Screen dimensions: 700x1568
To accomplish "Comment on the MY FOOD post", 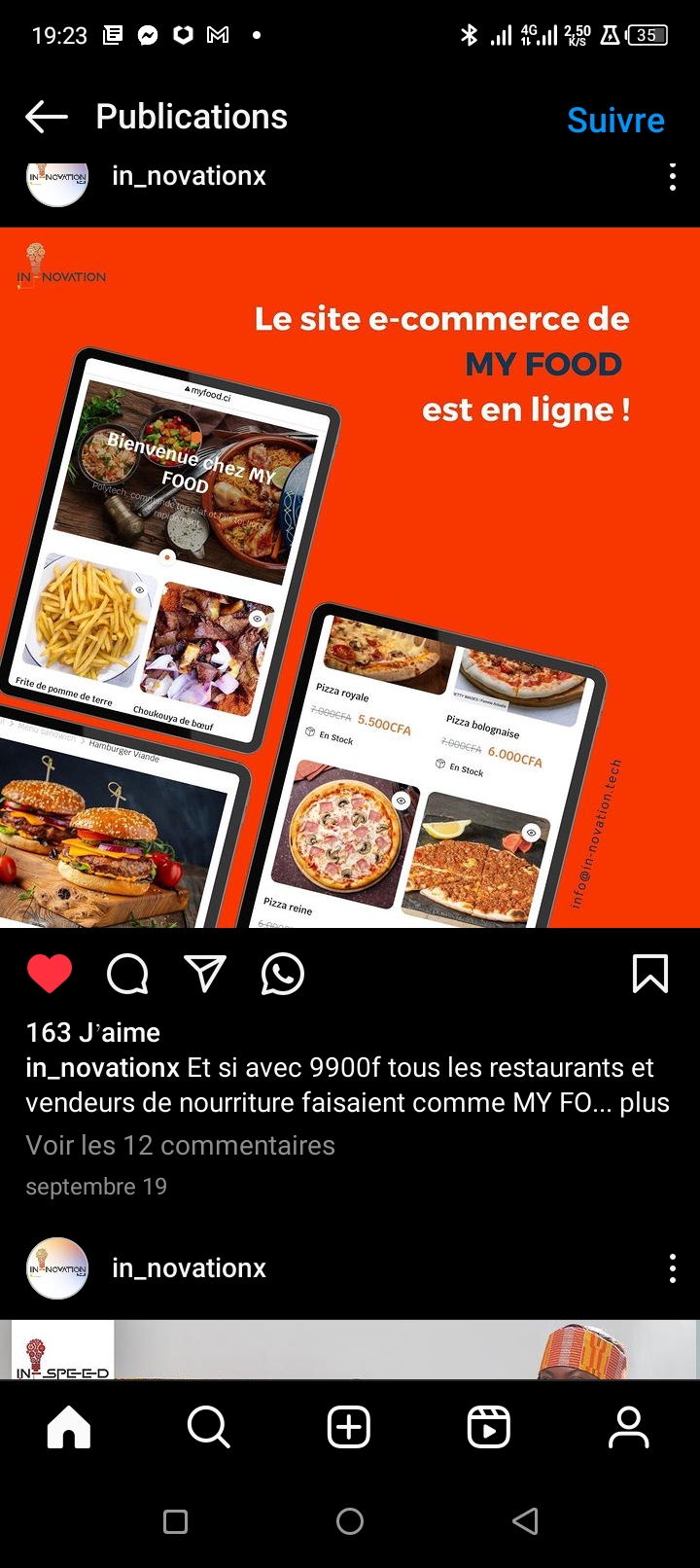I will click(x=127, y=974).
